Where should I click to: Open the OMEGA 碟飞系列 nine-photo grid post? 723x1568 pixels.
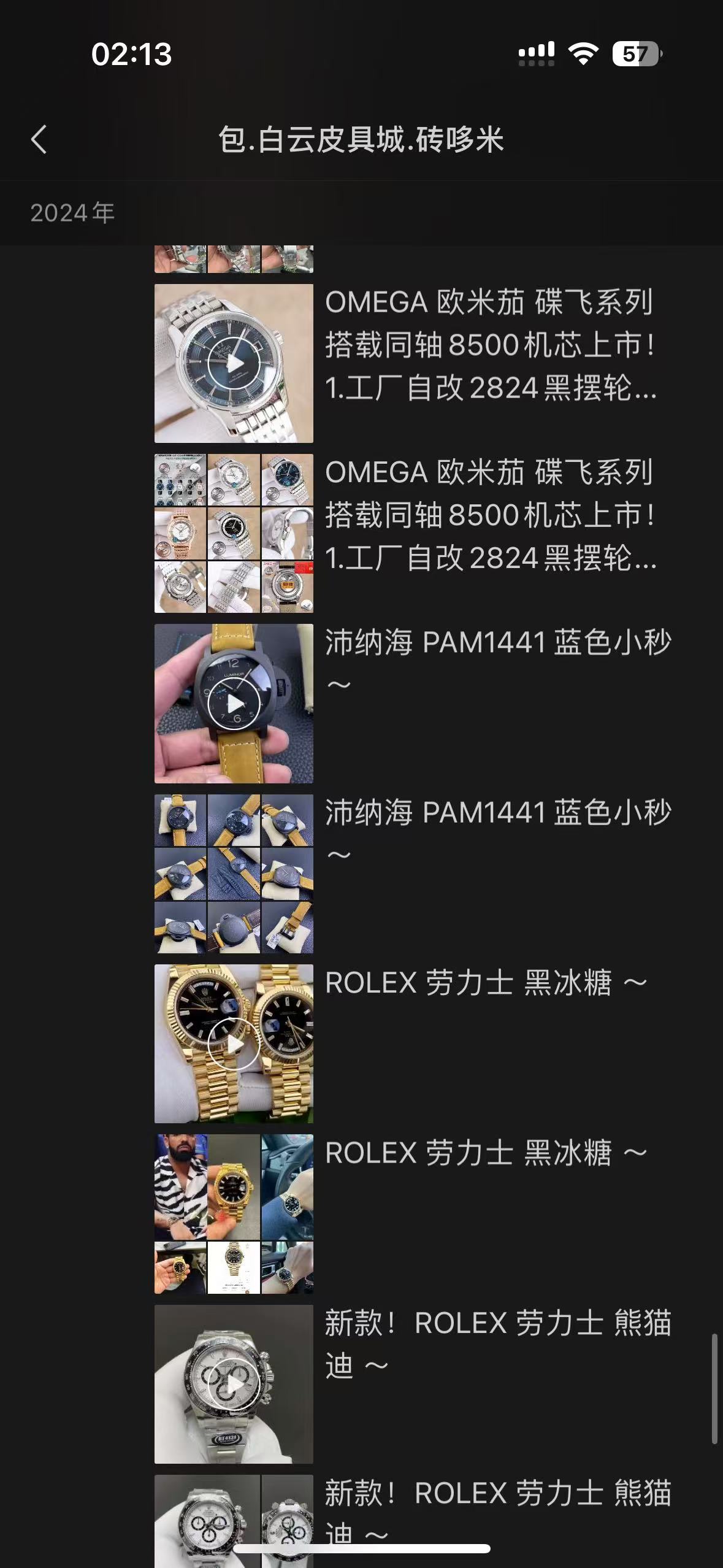[x=234, y=533]
